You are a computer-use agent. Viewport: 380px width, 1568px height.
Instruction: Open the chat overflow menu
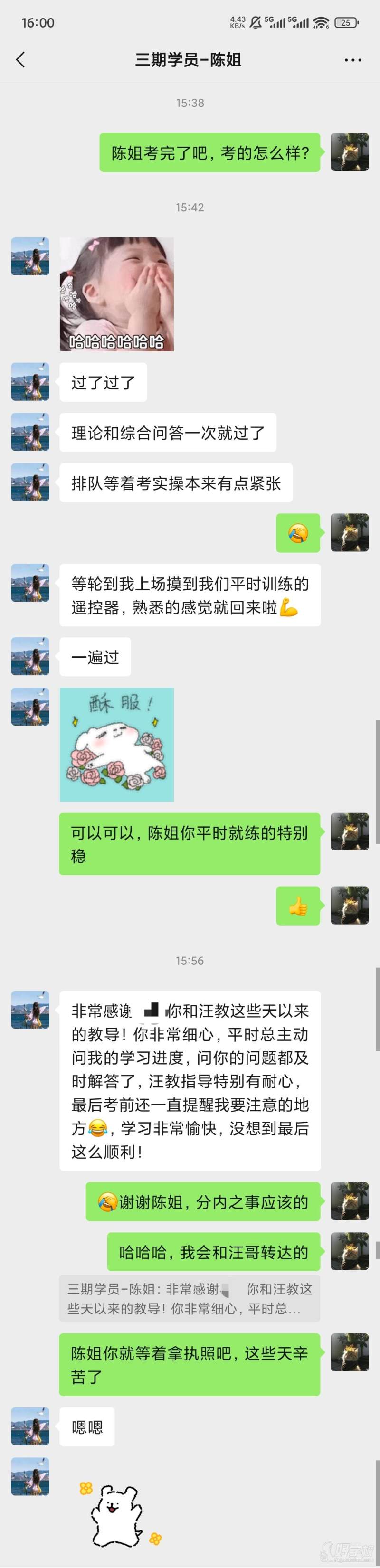[352, 60]
